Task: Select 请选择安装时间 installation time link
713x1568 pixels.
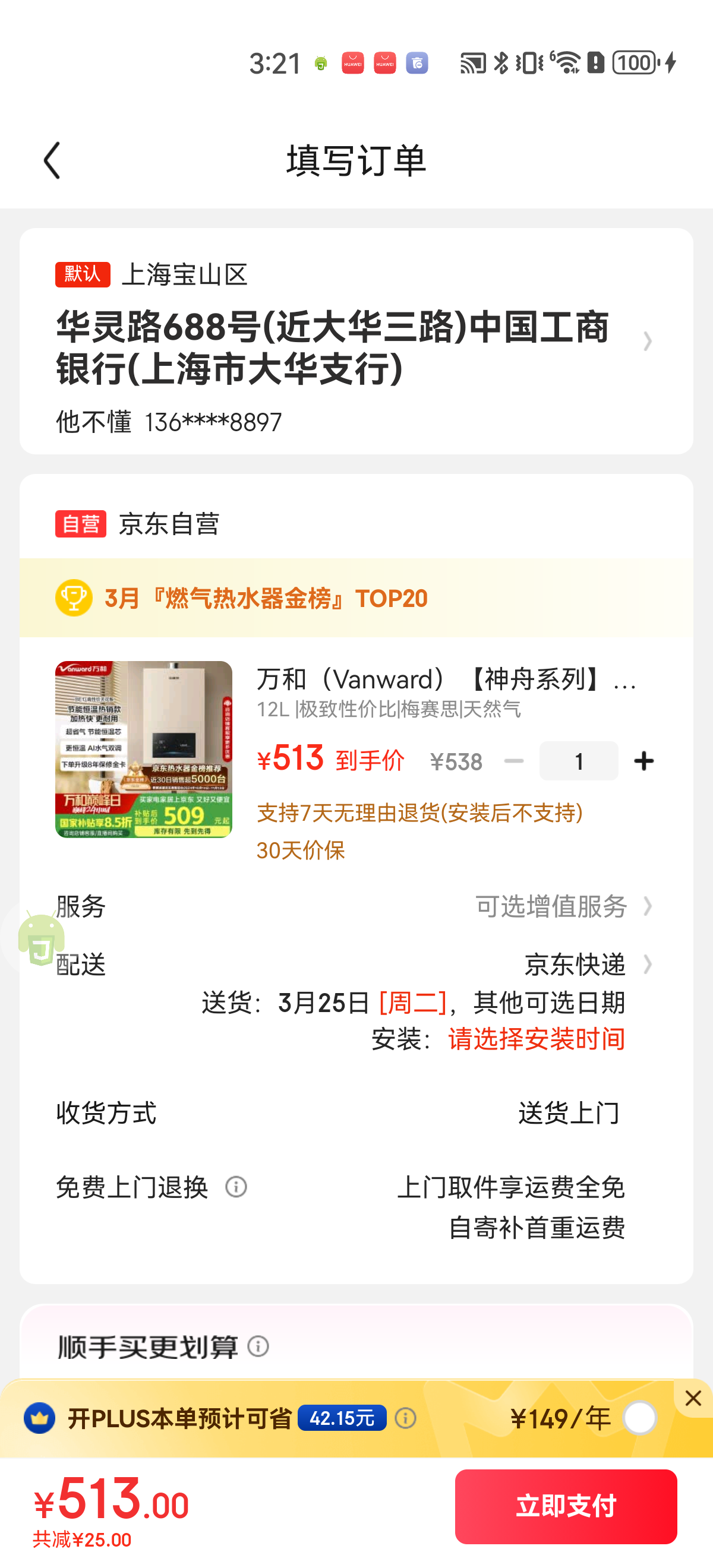Action: tap(535, 1039)
